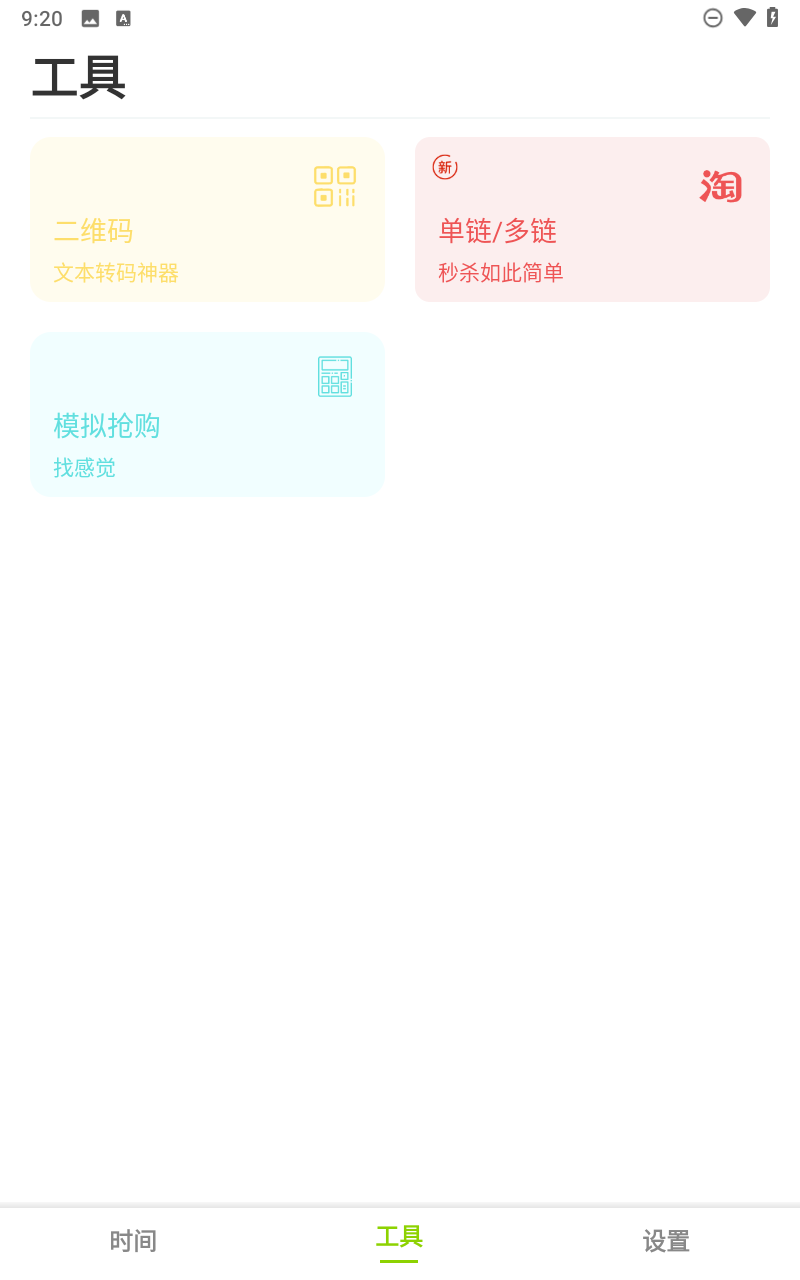Go to the 设置 tab
Screen dimensions: 800x1280
point(666,1241)
